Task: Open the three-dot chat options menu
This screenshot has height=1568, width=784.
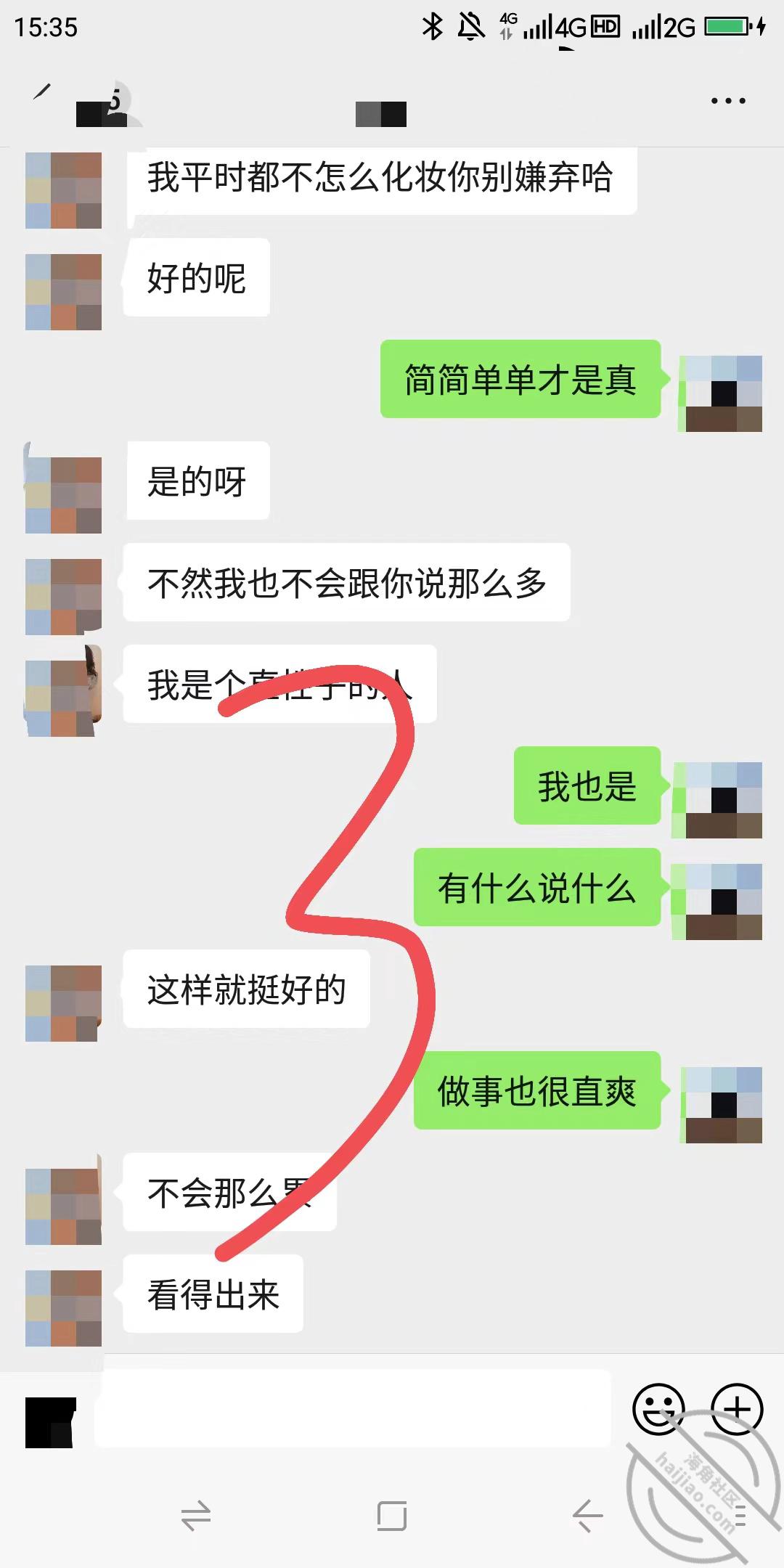Action: [728, 101]
